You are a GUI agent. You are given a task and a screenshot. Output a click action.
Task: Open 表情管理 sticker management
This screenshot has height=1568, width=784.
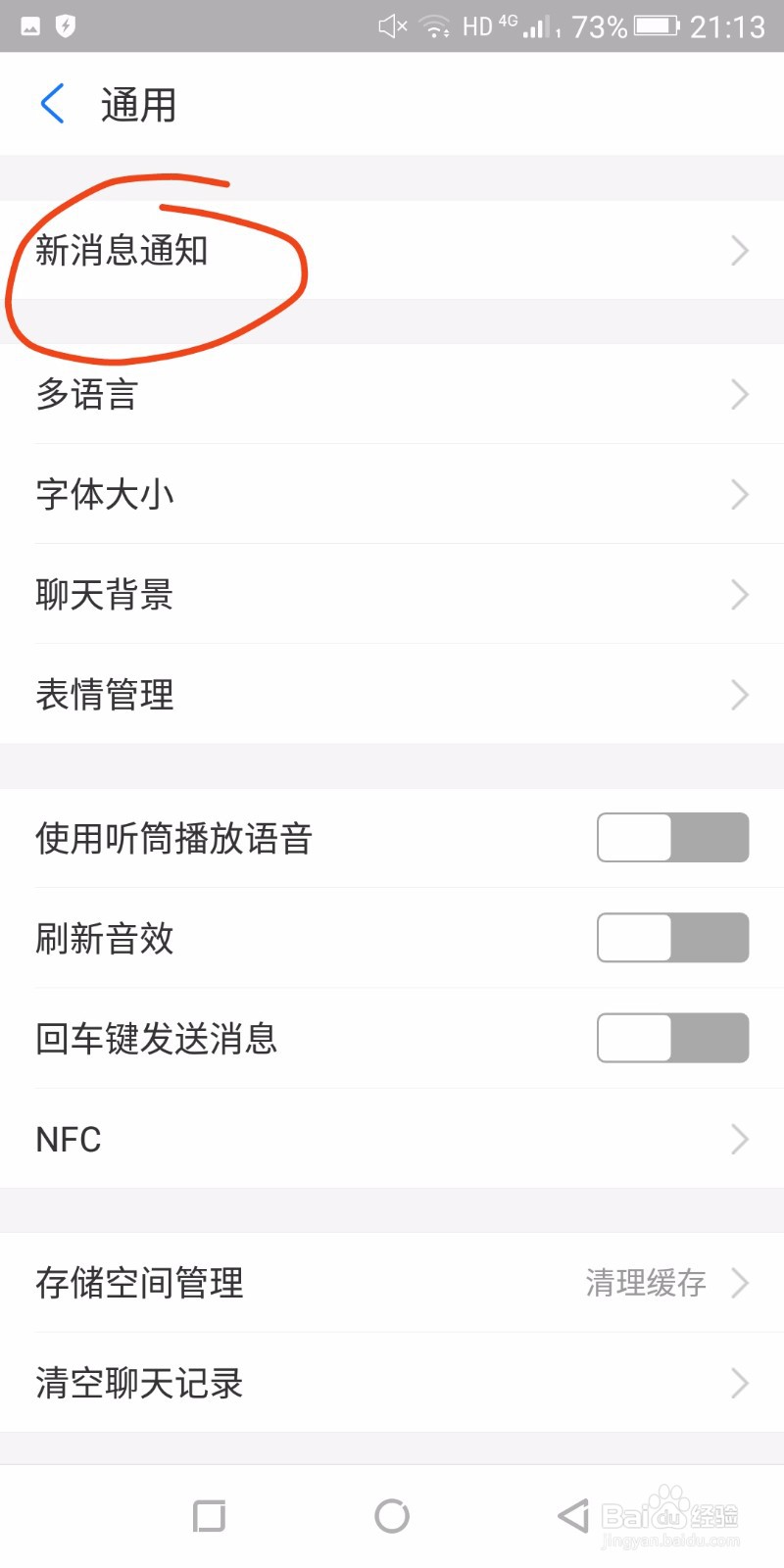click(x=392, y=694)
